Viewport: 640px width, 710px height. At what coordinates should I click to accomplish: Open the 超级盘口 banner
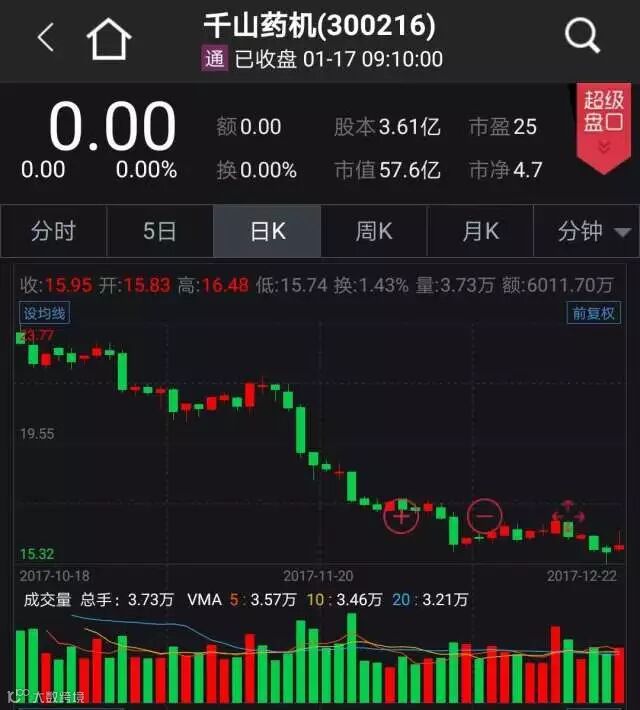(603, 126)
